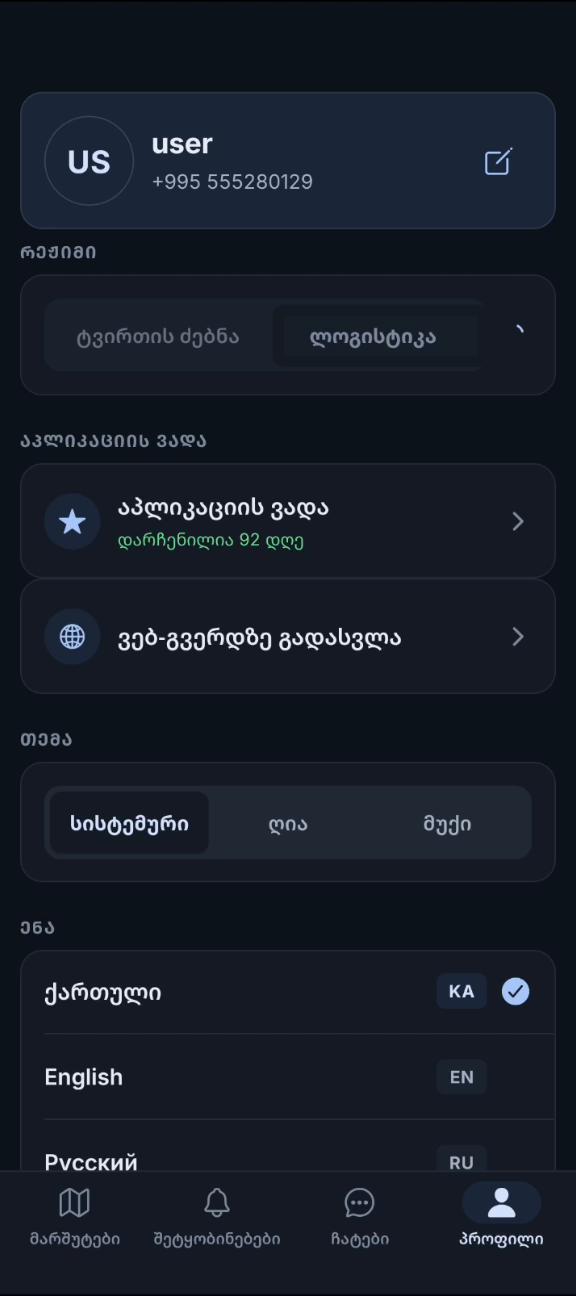Open the პროფილი tab
Screen dimensions: 576x1296
point(501,1217)
